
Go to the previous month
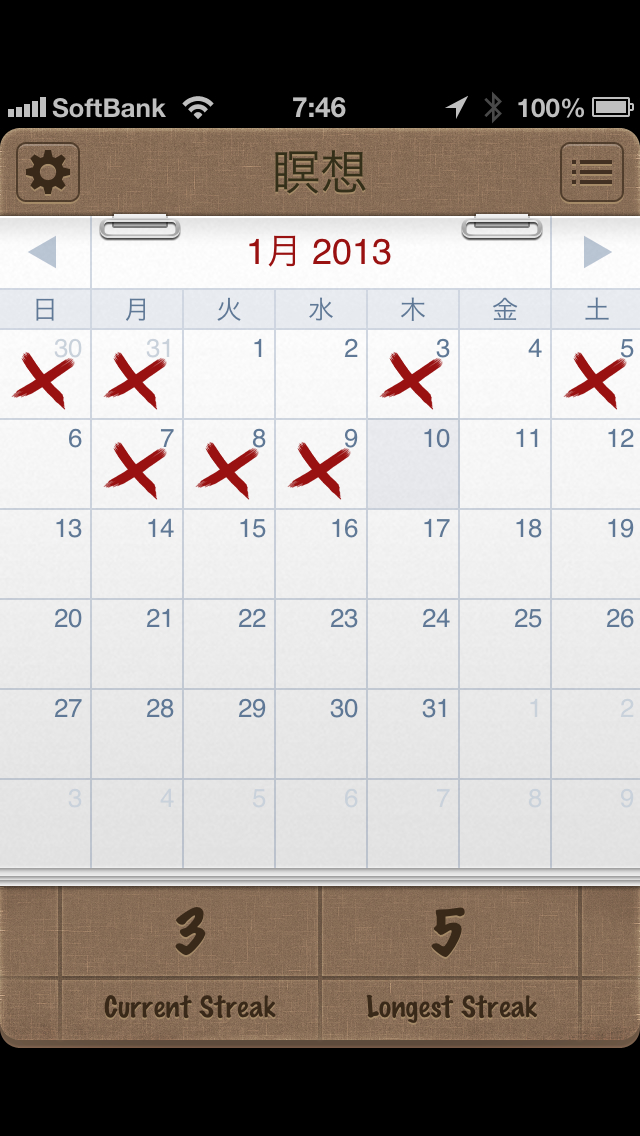point(43,252)
